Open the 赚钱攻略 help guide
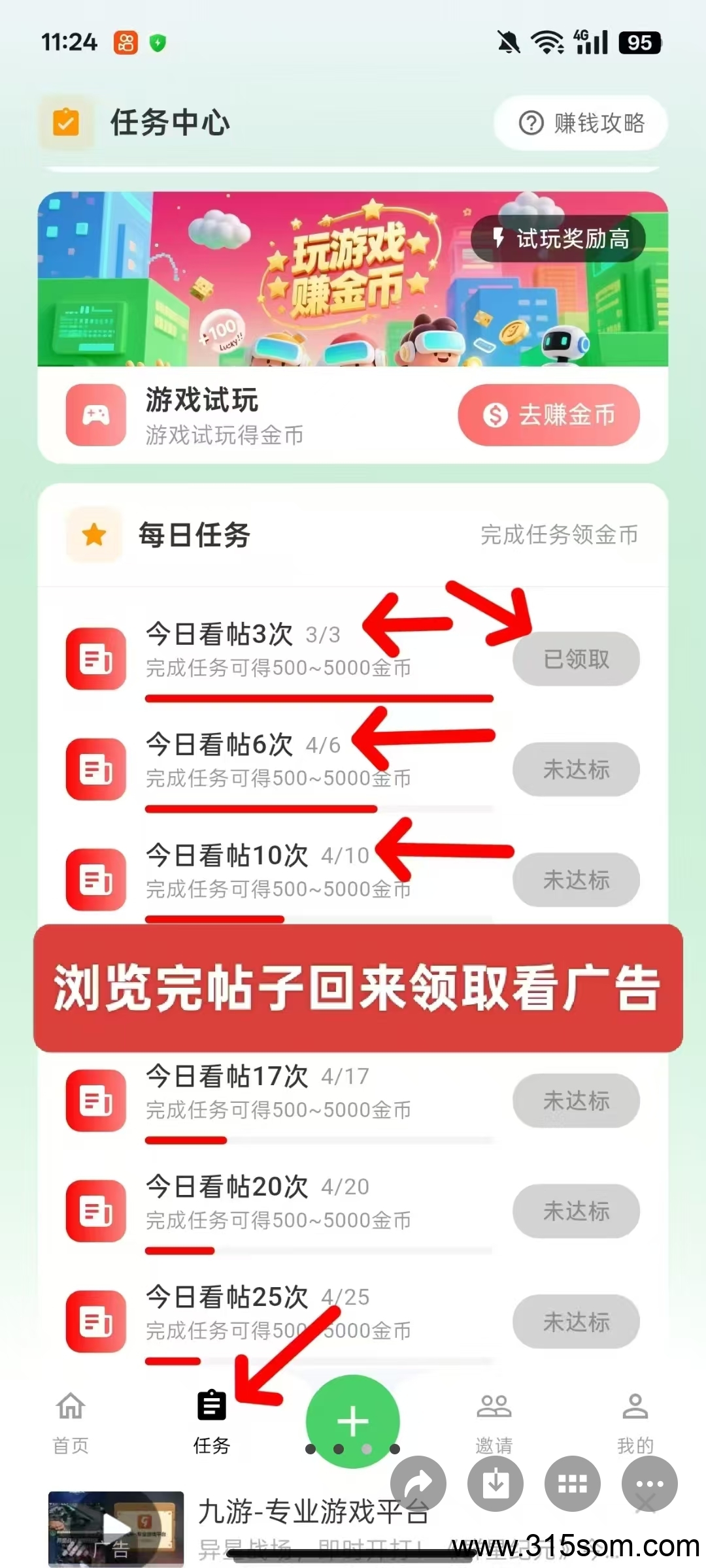706x1568 pixels. [x=580, y=123]
